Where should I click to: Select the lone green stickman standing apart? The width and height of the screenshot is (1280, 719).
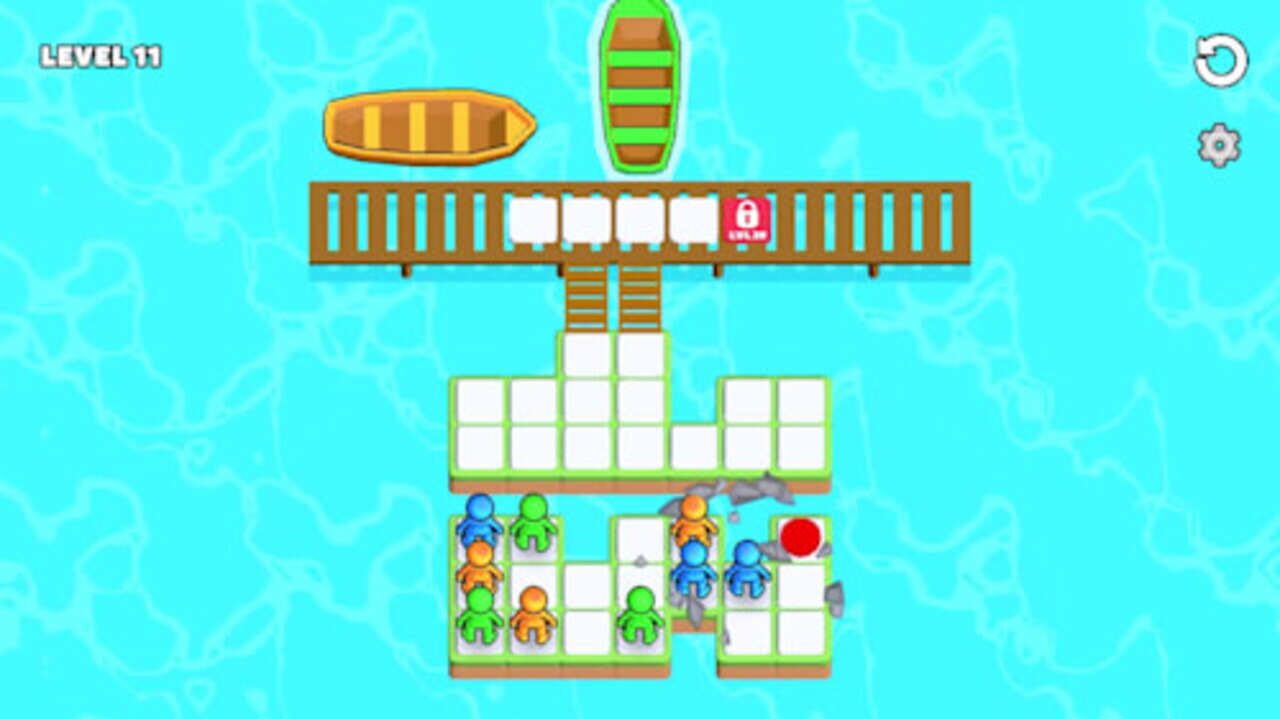click(x=640, y=613)
